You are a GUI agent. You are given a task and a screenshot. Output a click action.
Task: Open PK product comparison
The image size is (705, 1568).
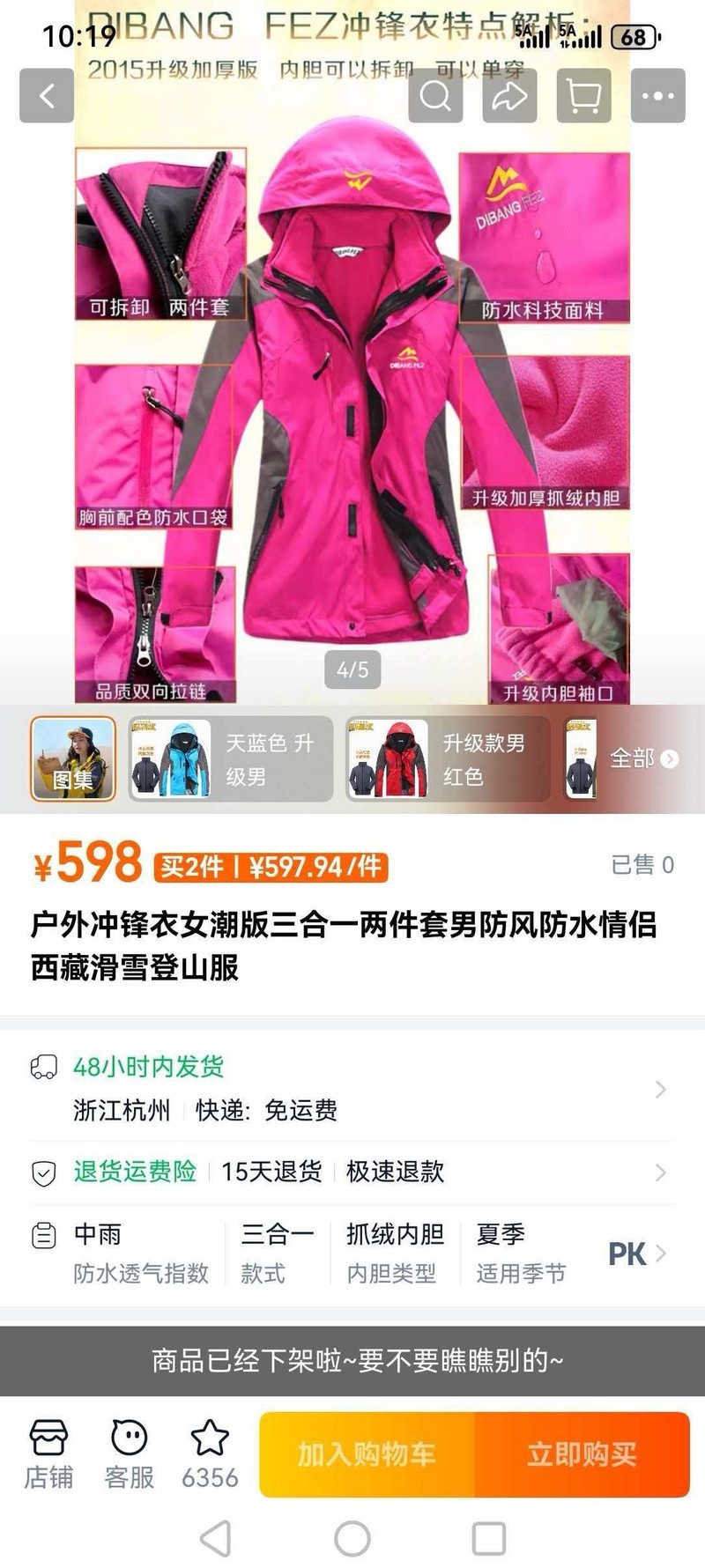coord(636,1254)
